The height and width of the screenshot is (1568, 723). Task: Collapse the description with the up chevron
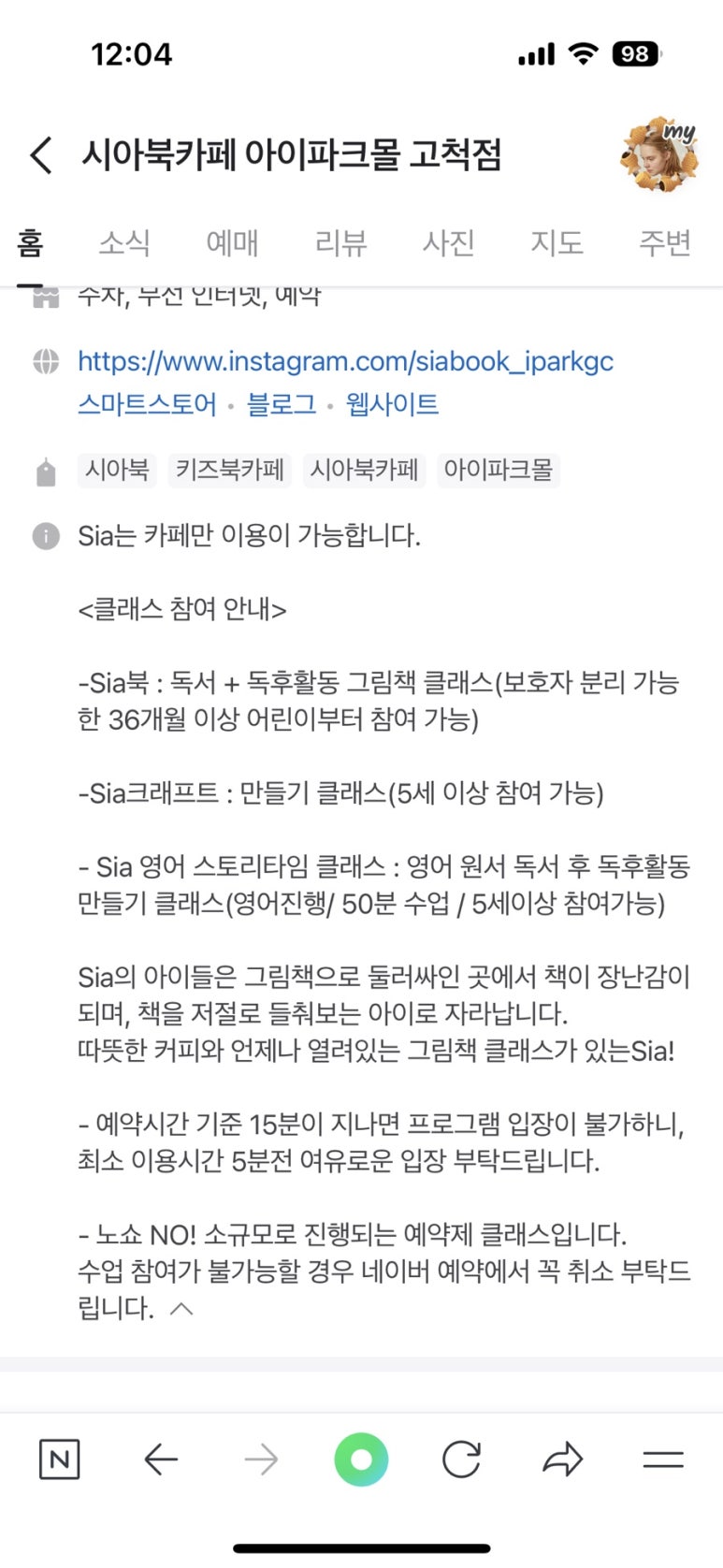tap(181, 1309)
